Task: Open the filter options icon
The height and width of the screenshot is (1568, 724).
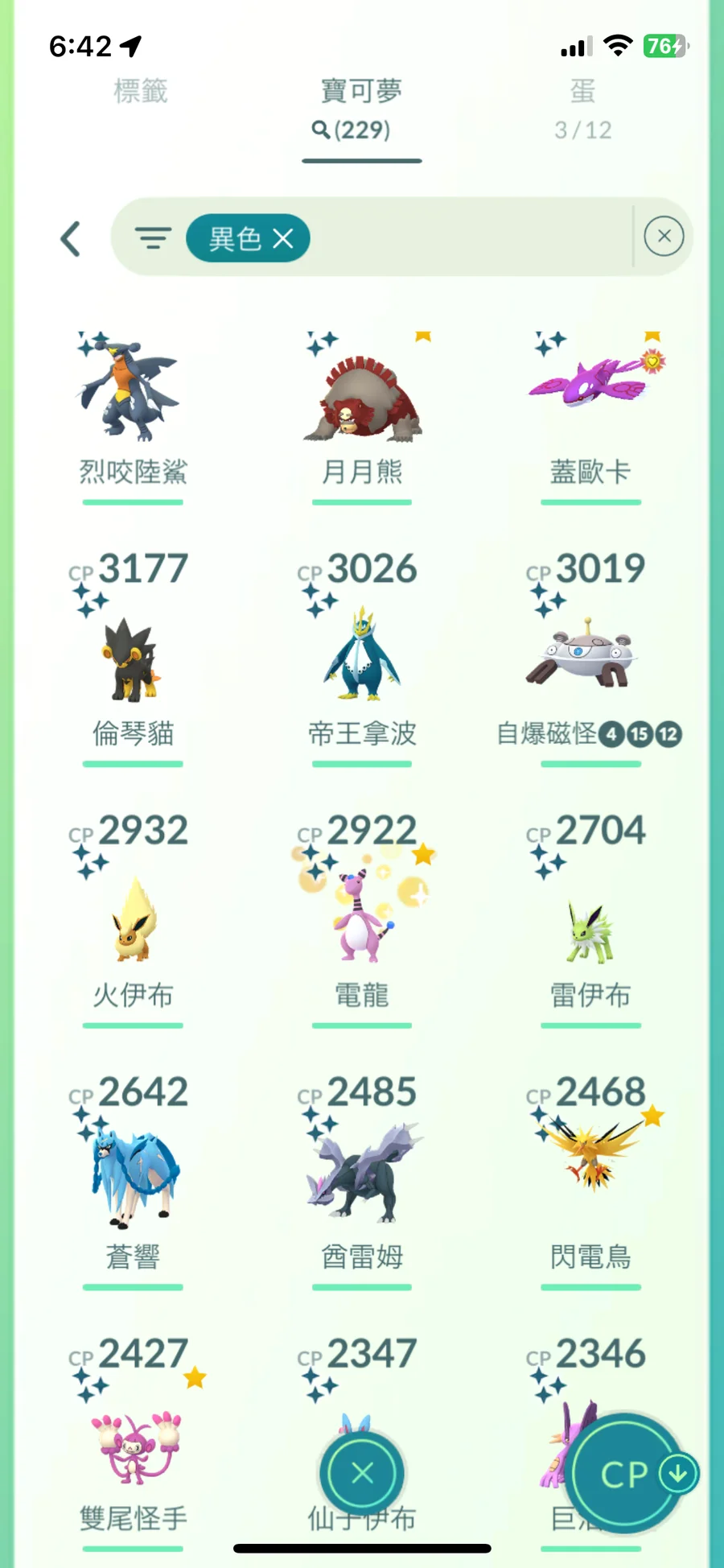Action: pos(153,238)
